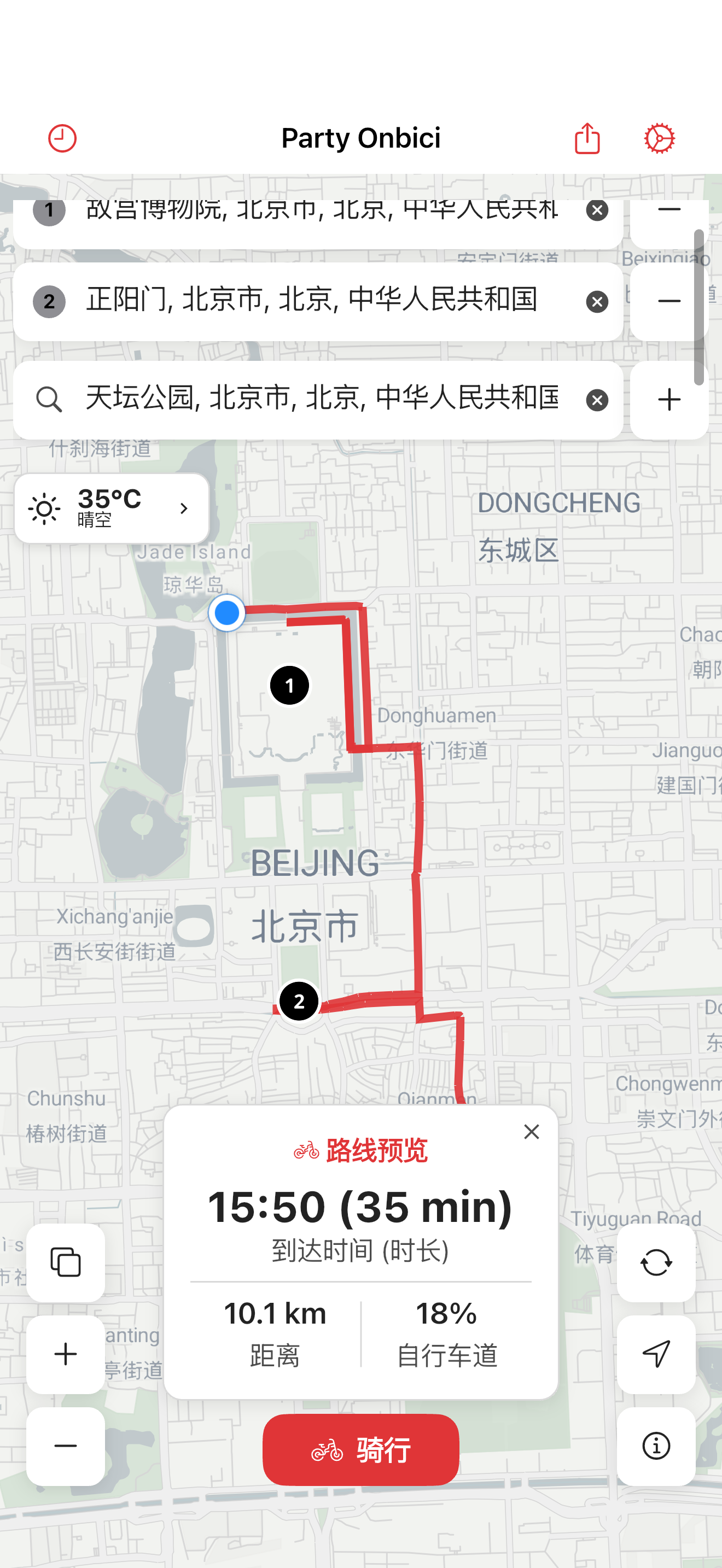Viewport: 722px width, 1568px height.
Task: Share the route via the share icon
Action: click(x=586, y=138)
